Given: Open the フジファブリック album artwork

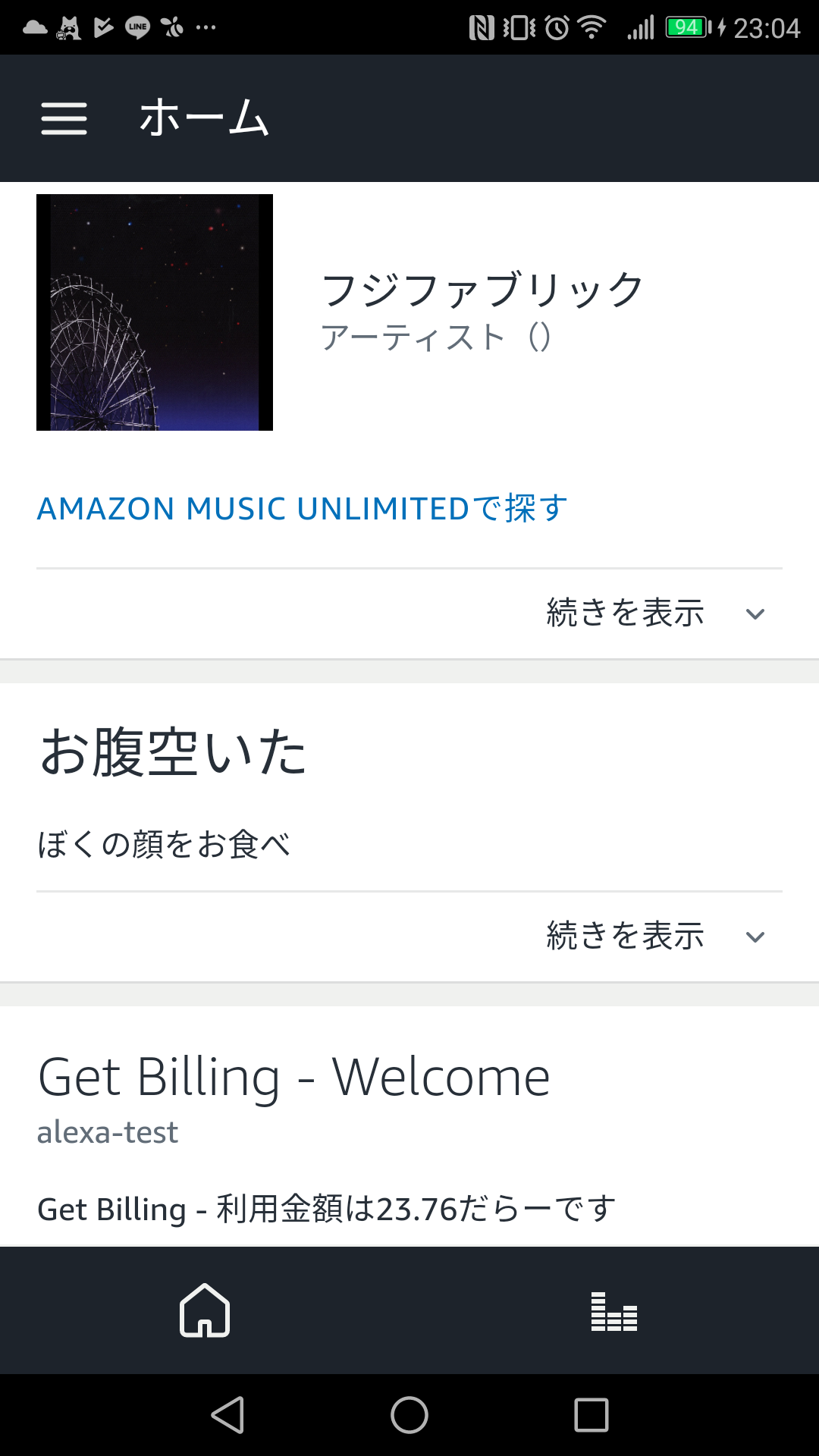Looking at the screenshot, I should 155,312.
